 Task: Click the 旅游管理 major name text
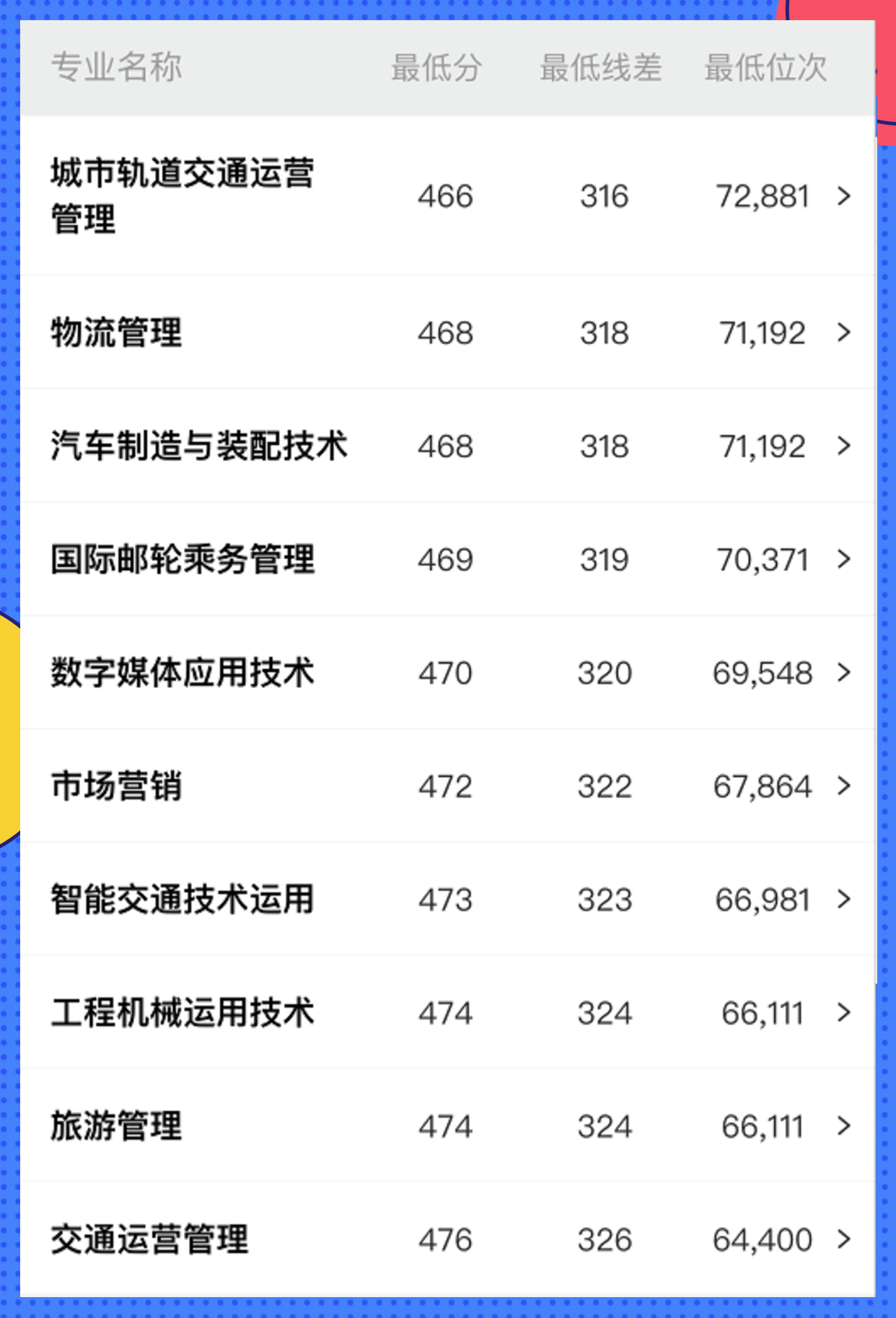[115, 1126]
